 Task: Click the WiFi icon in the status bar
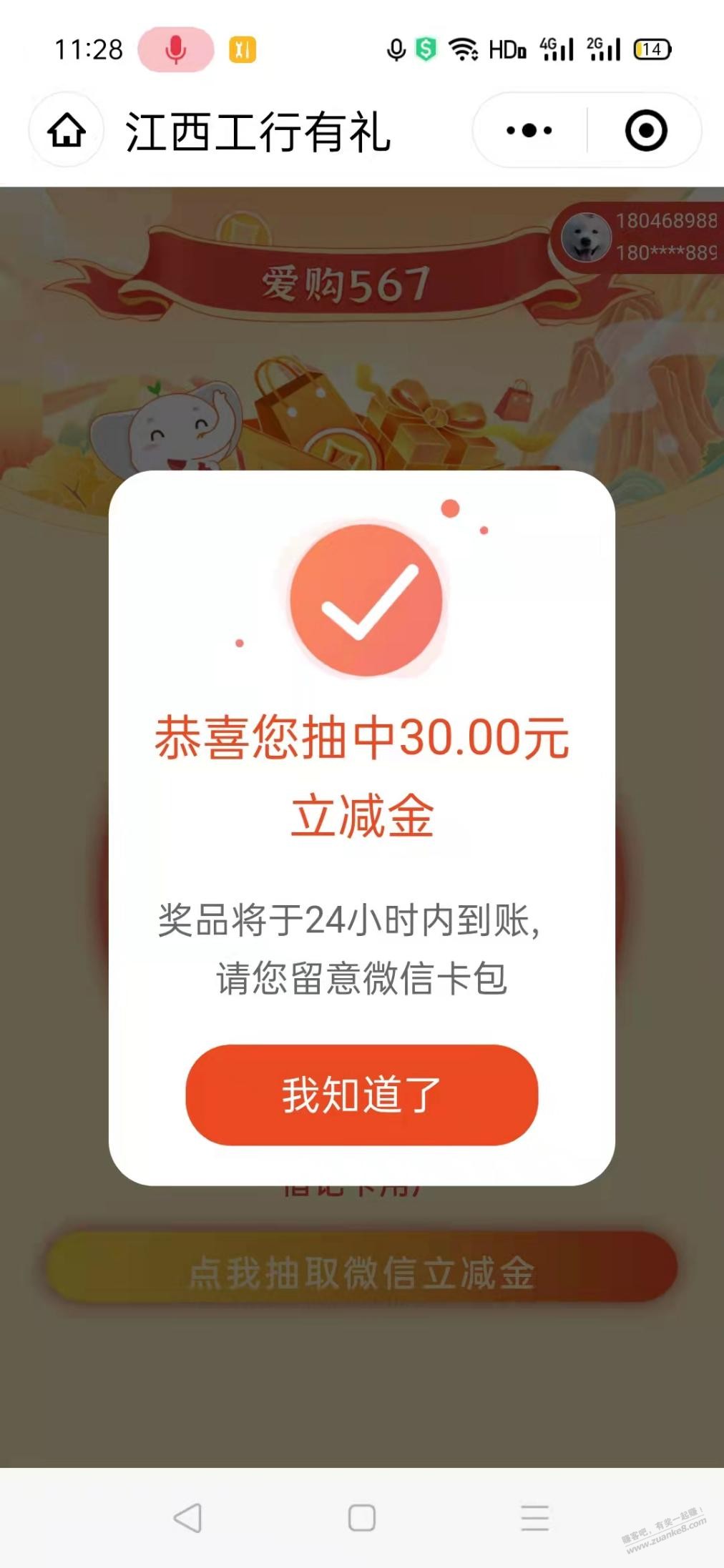pos(461,49)
